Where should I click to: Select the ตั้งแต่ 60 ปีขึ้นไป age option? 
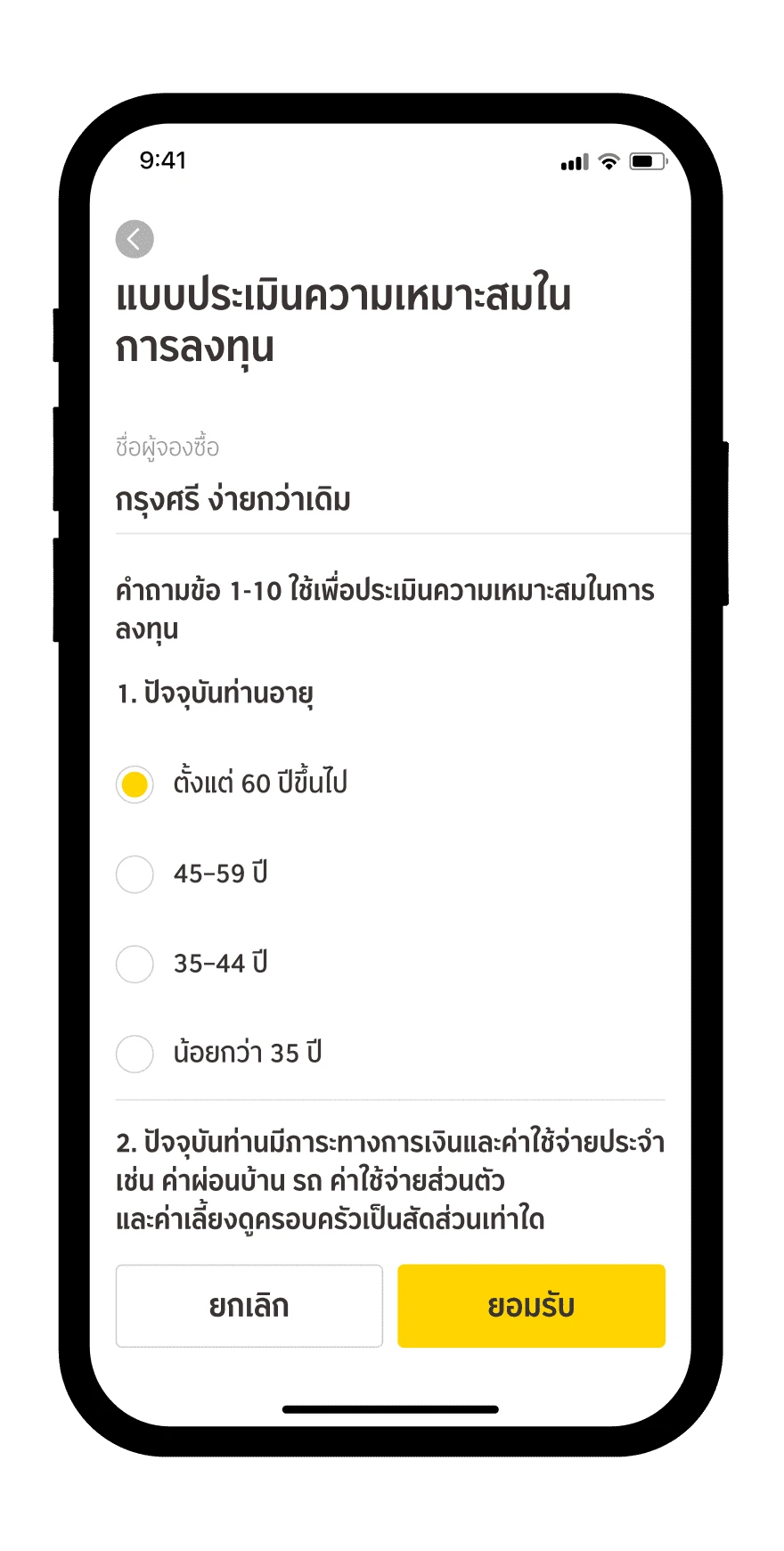(x=135, y=784)
